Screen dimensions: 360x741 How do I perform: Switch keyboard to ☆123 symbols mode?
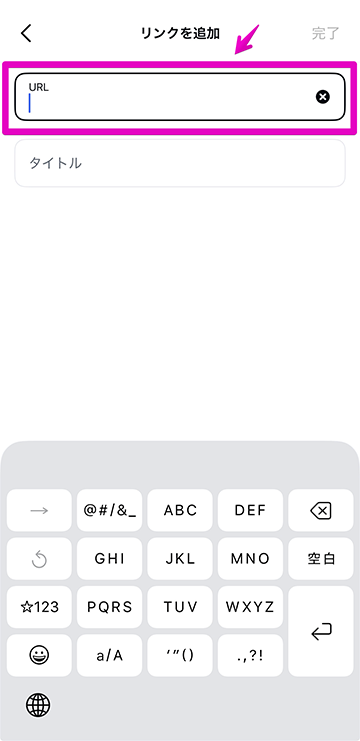pyautogui.click(x=39, y=607)
